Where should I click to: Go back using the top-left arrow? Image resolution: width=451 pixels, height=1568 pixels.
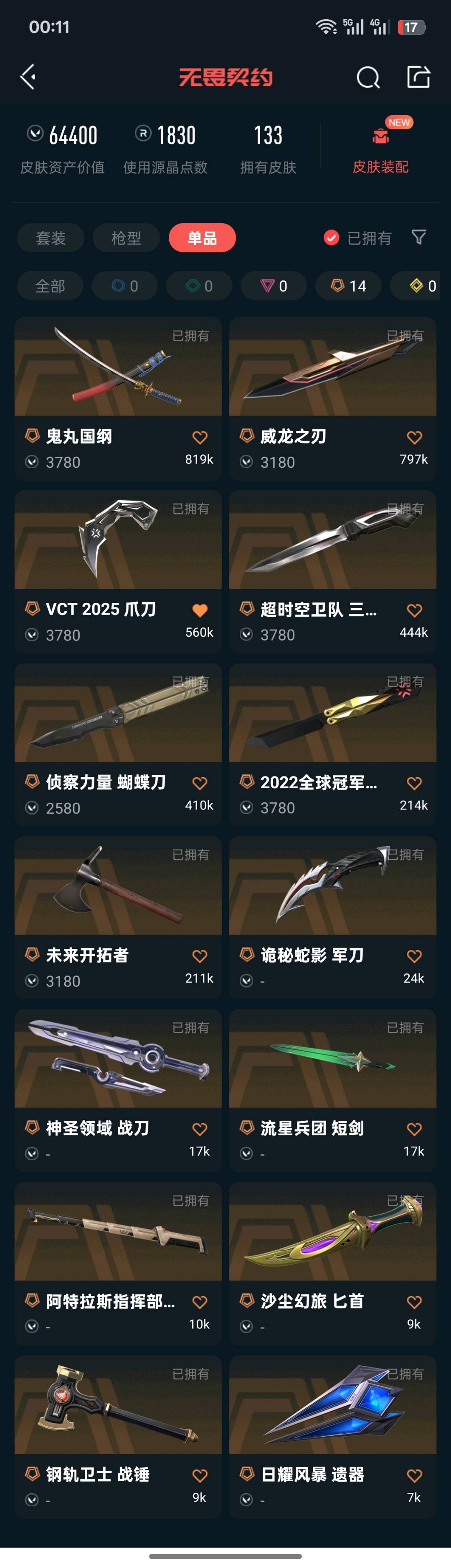[28, 77]
